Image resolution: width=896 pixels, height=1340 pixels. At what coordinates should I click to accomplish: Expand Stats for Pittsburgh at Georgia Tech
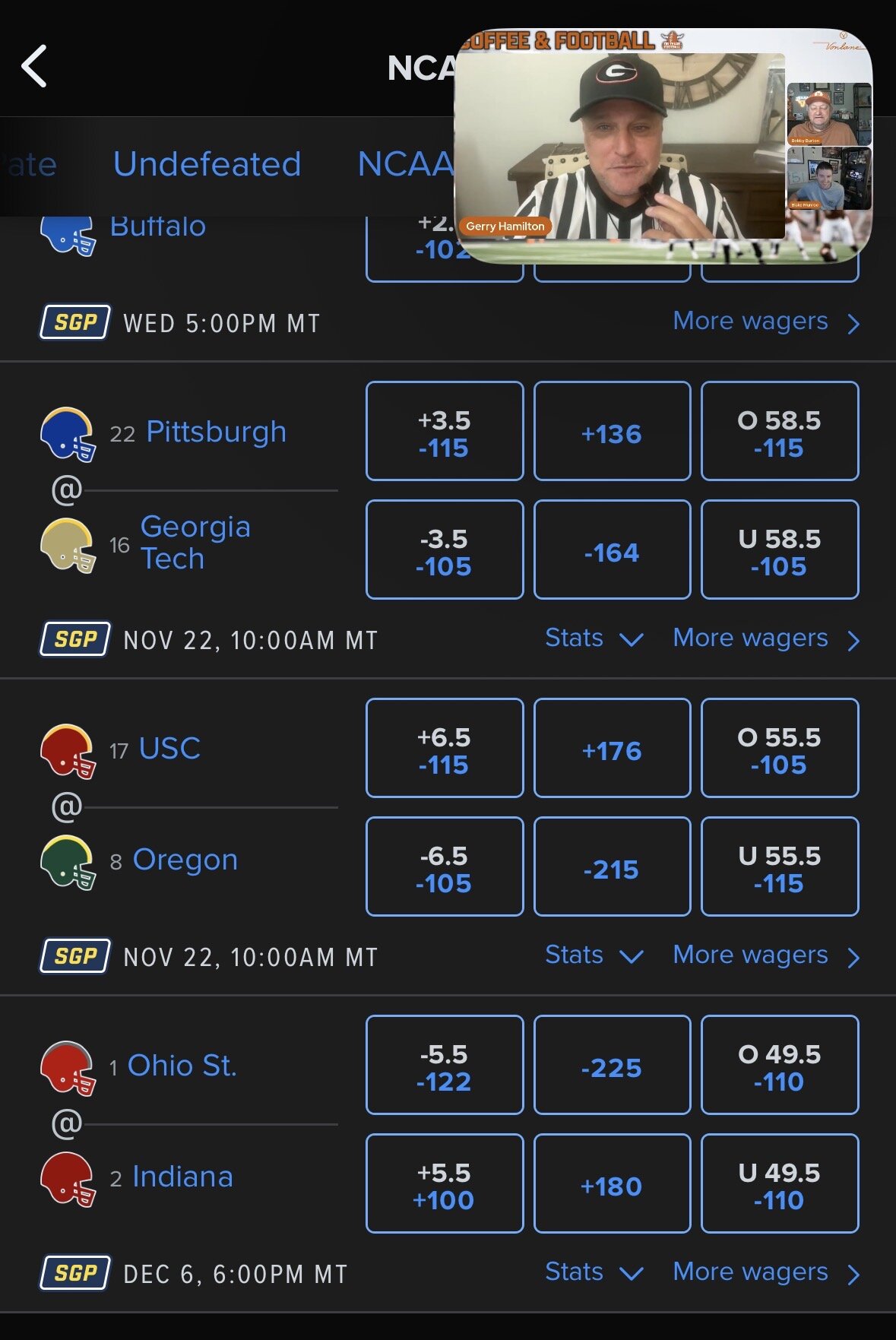click(x=594, y=638)
